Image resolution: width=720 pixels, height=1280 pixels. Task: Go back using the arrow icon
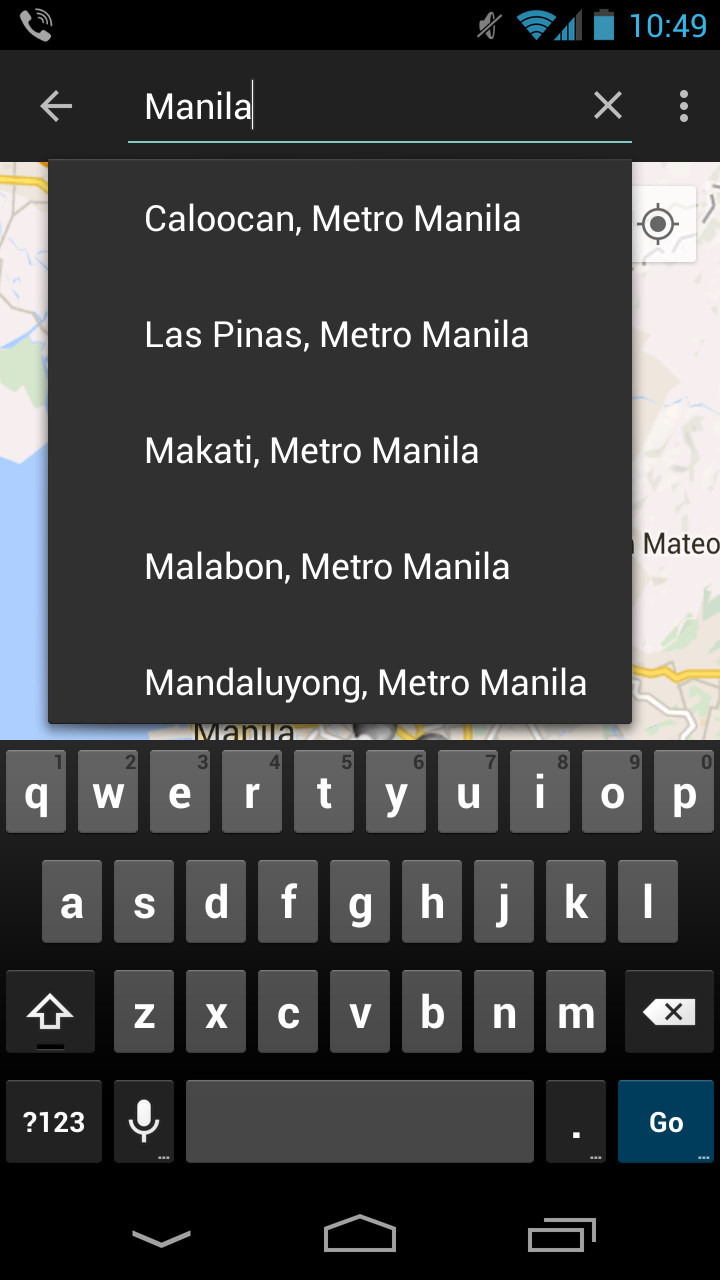click(56, 106)
